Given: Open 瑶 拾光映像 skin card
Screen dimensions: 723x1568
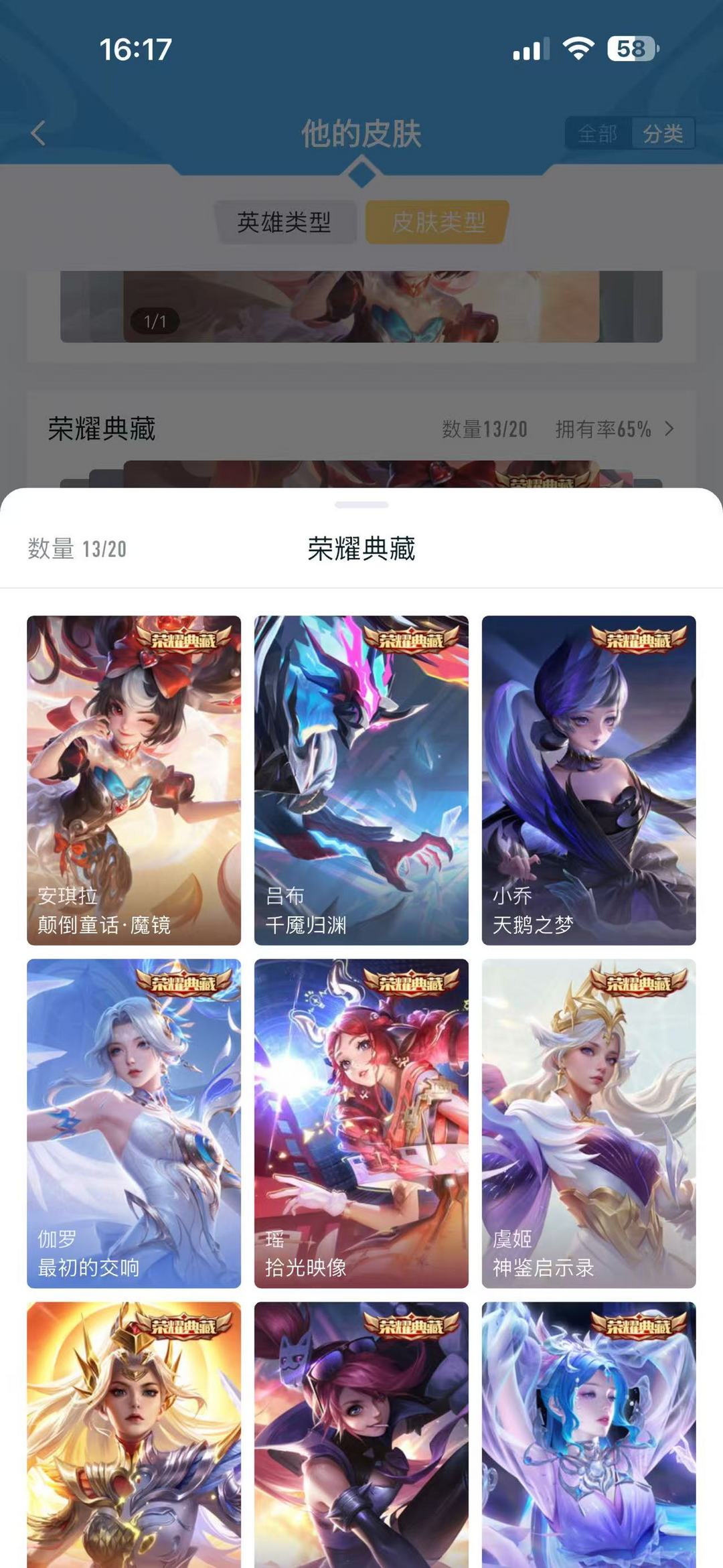Looking at the screenshot, I should [361, 1123].
